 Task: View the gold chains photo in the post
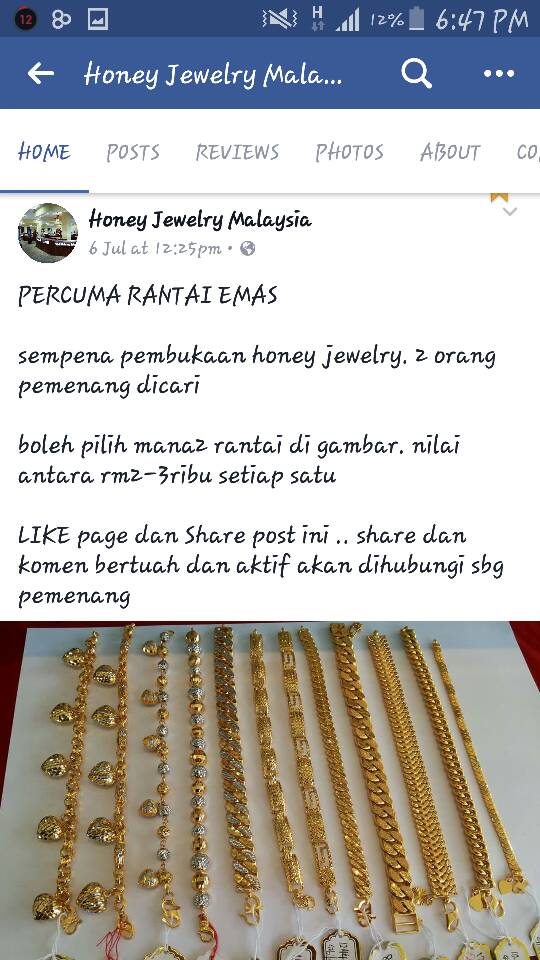tap(270, 790)
